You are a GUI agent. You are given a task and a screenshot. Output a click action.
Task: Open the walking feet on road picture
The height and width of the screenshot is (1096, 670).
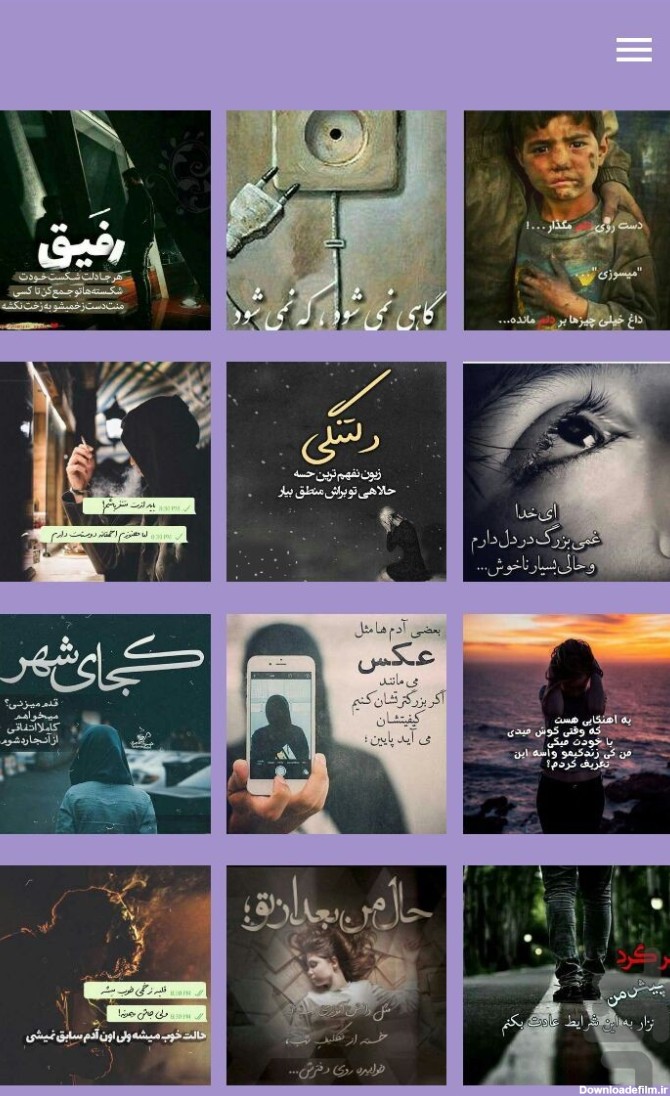[x=566, y=975]
